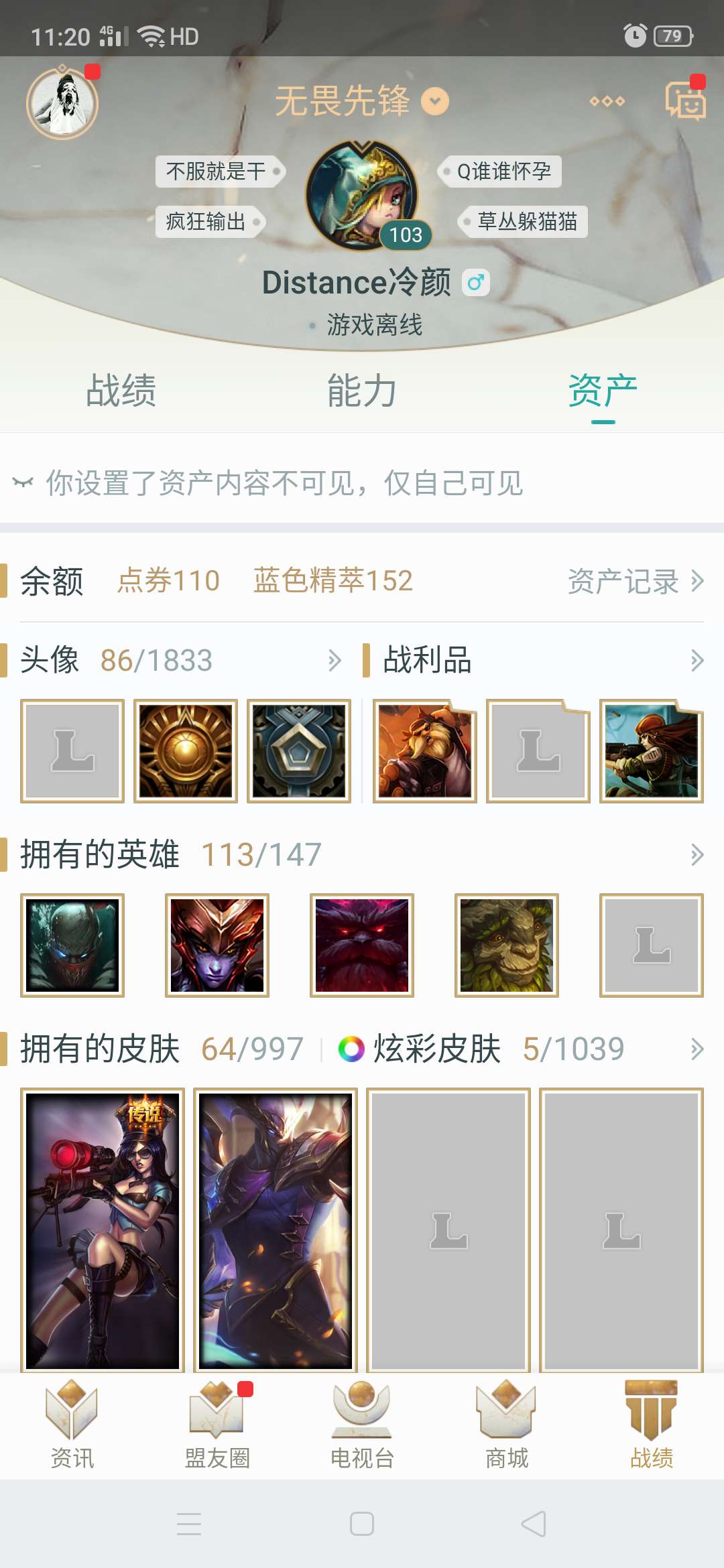The image size is (724, 1568).
Task: Expand the 无畏先锋 server dropdown
Action: pyautogui.click(x=434, y=101)
